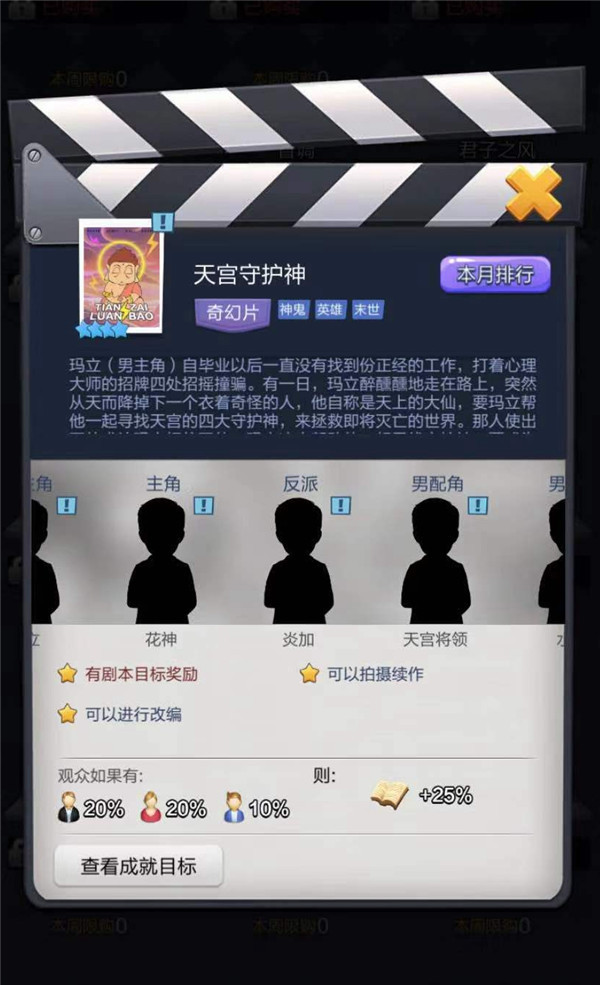Close the script details dialog
The image size is (600, 985).
pyautogui.click(x=532, y=194)
